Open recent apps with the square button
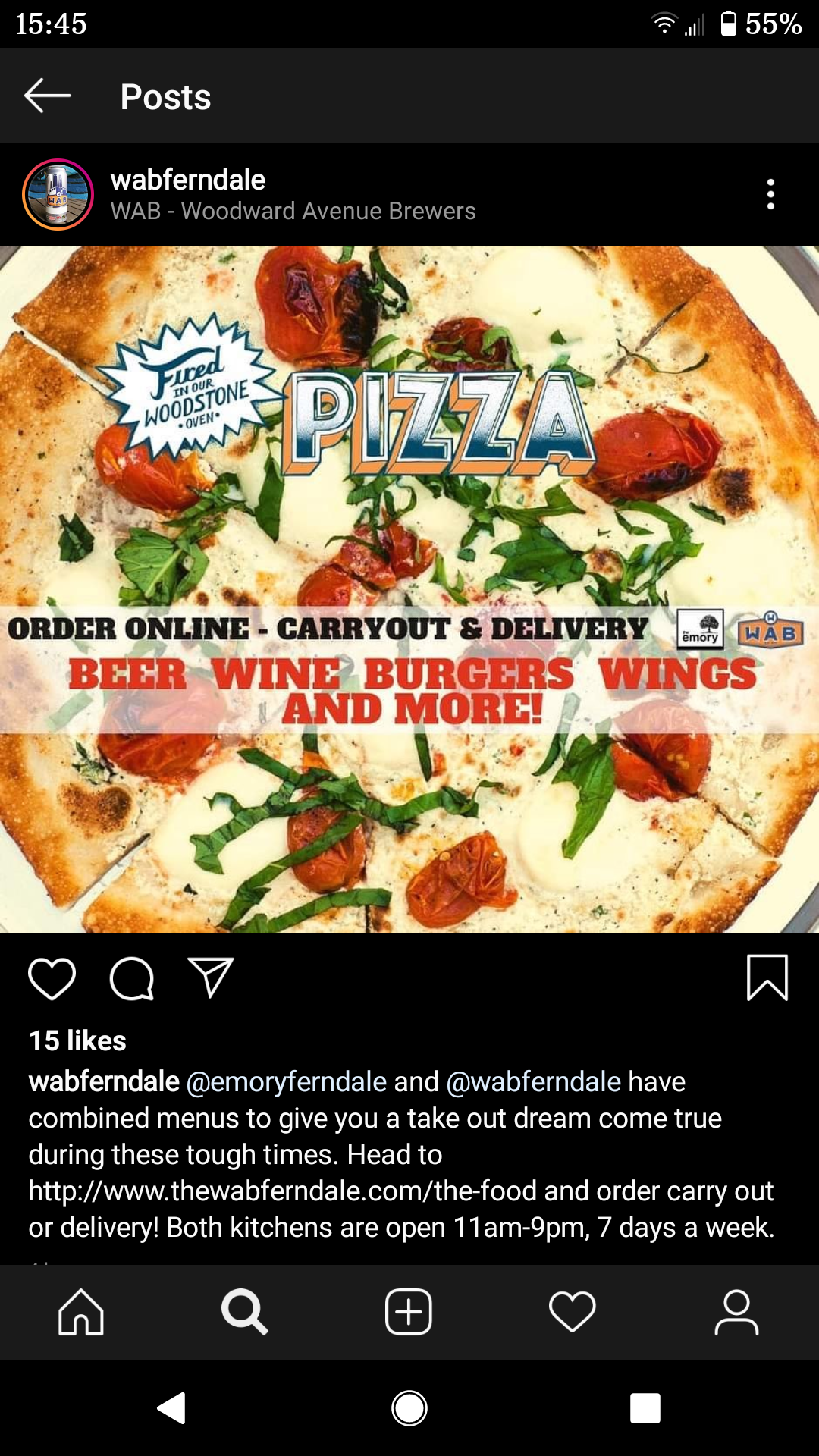The height and width of the screenshot is (1456, 819). pos(645,1408)
